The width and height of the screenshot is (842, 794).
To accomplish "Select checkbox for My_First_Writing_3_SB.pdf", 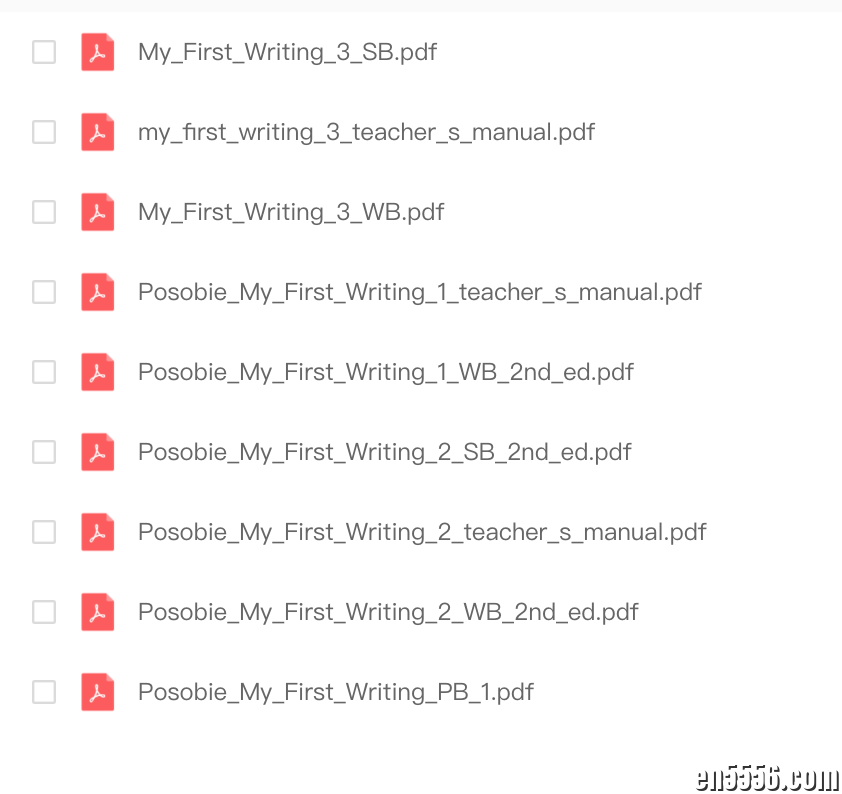I will click(x=44, y=52).
